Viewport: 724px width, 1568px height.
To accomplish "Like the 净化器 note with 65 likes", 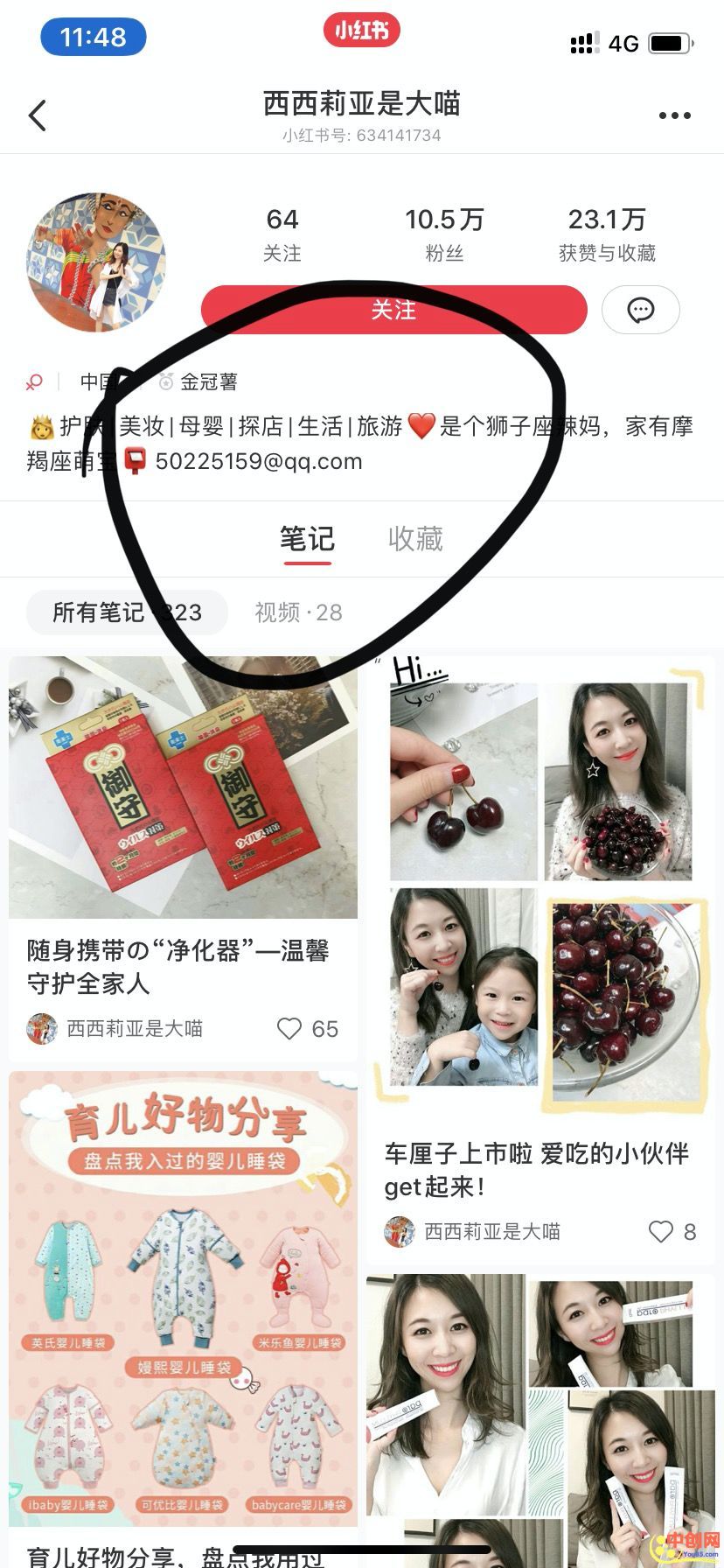I will pyautogui.click(x=289, y=1029).
